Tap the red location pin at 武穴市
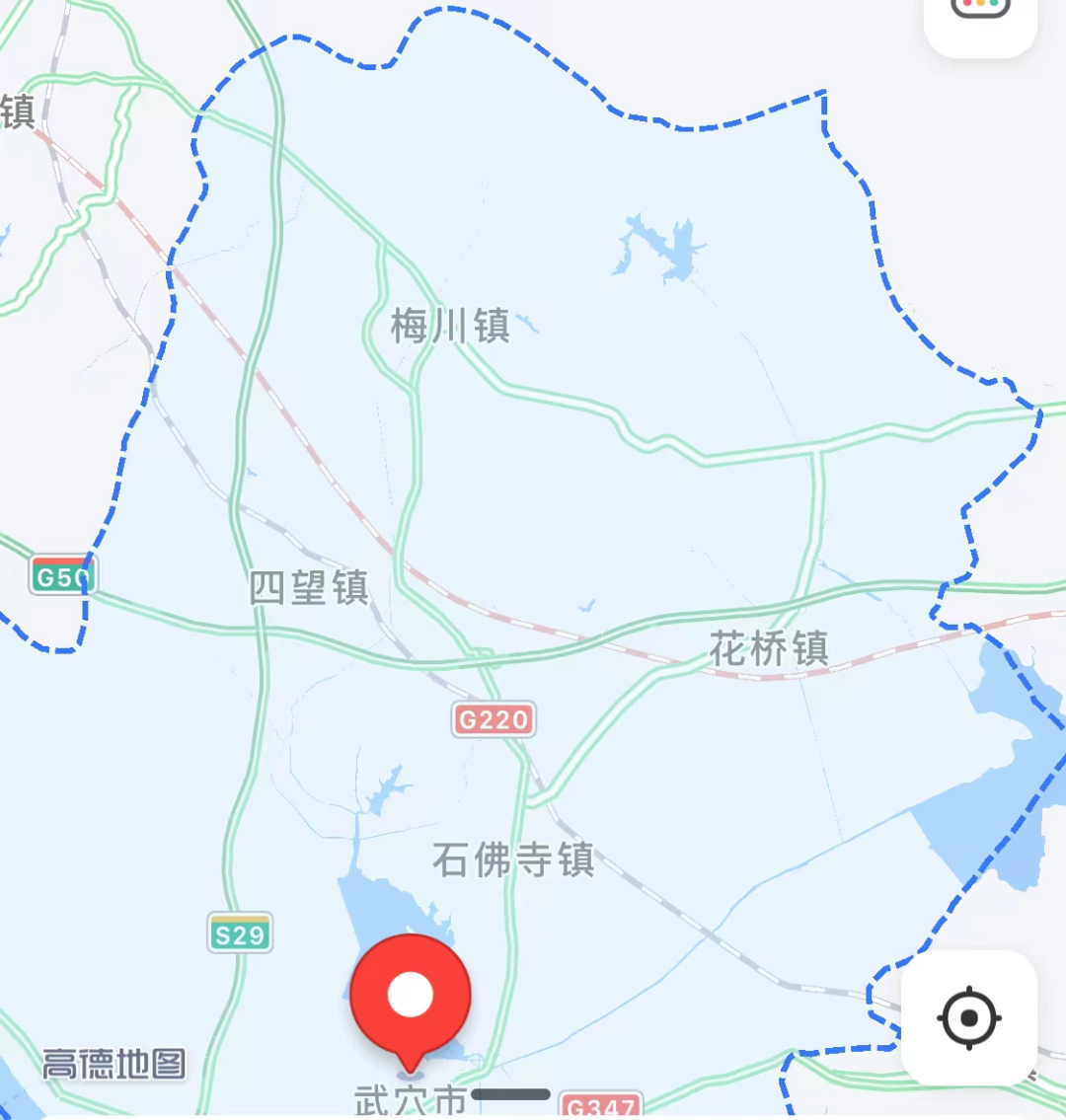 pyautogui.click(x=410, y=999)
